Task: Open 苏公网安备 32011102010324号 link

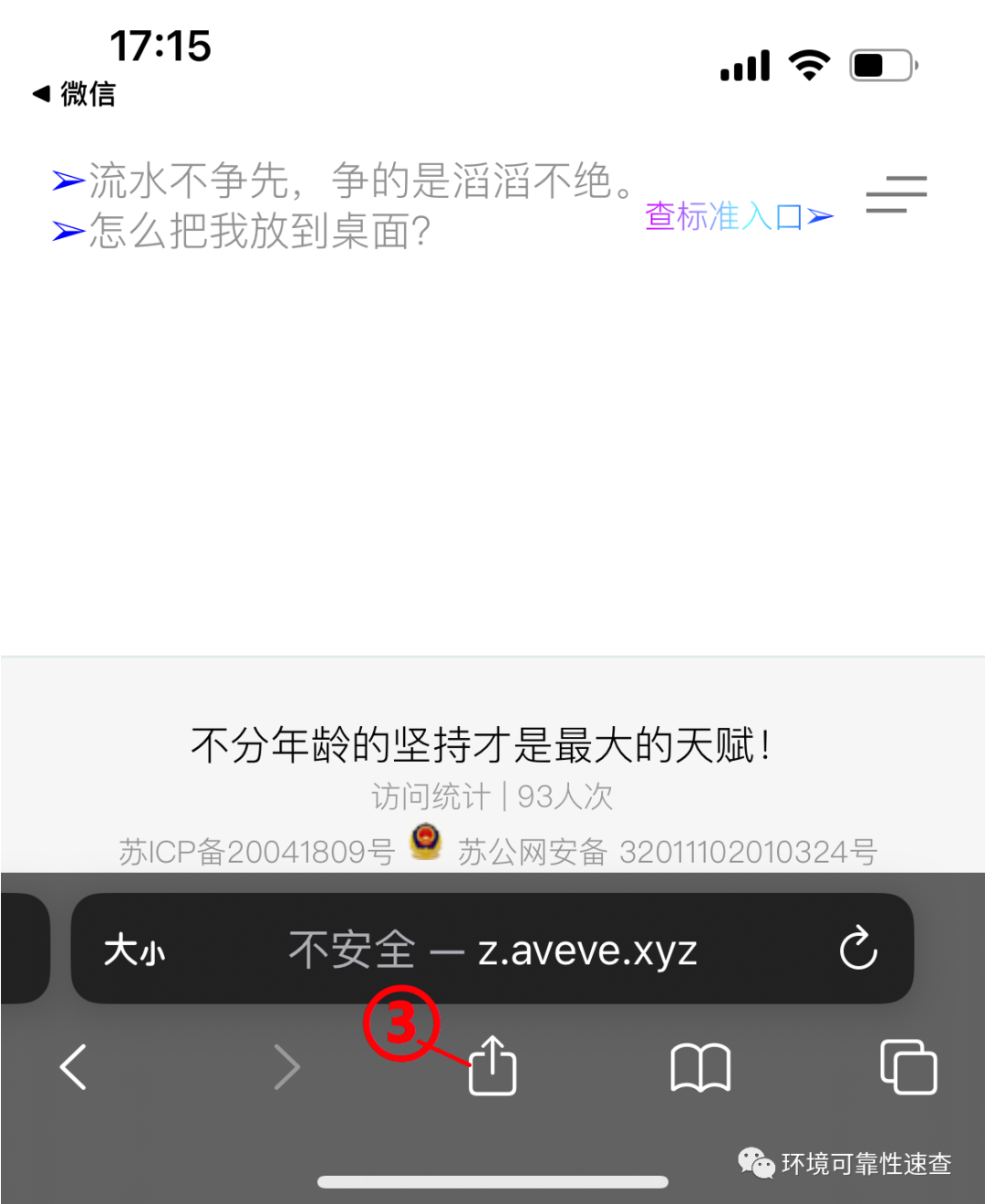Action: 667,852
